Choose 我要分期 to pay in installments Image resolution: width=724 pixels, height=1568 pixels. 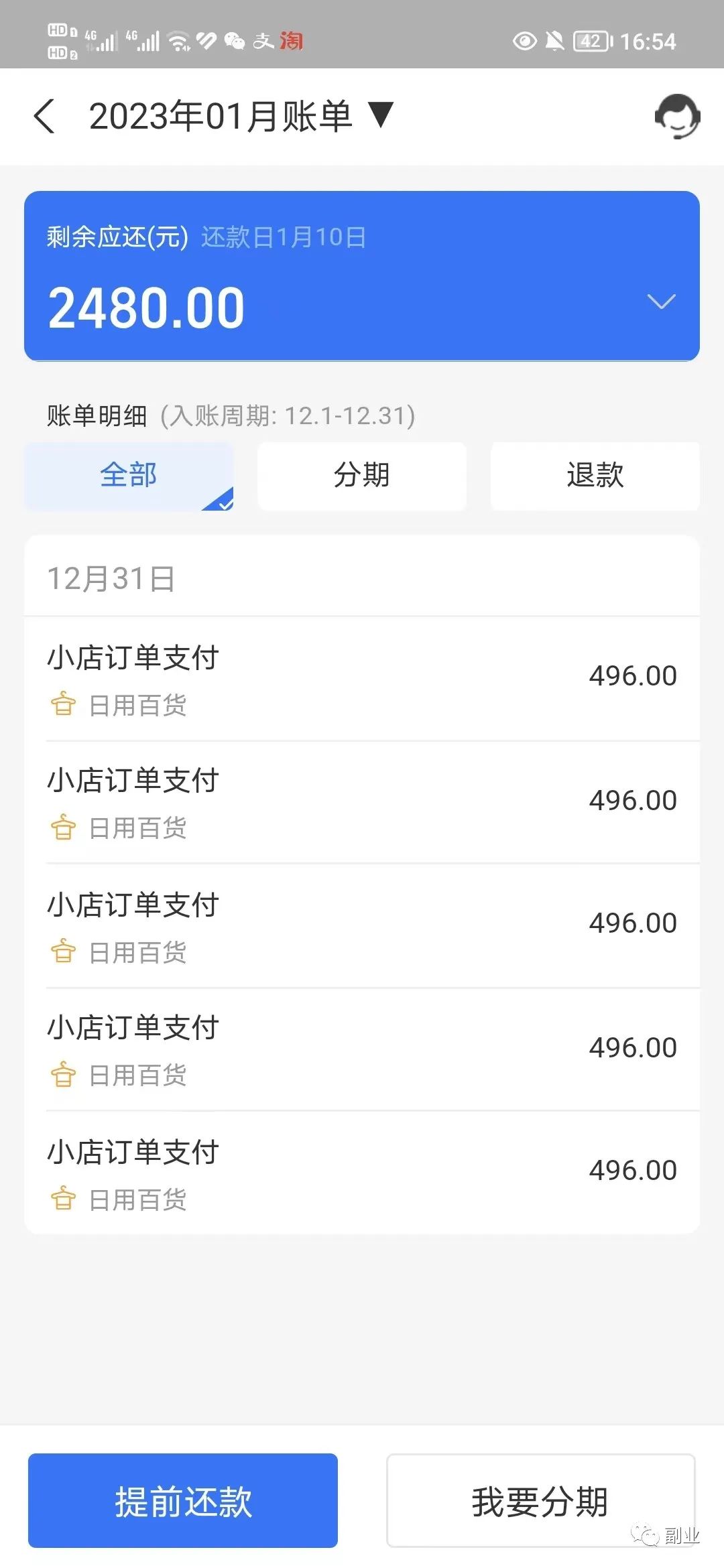pyautogui.click(x=540, y=1500)
